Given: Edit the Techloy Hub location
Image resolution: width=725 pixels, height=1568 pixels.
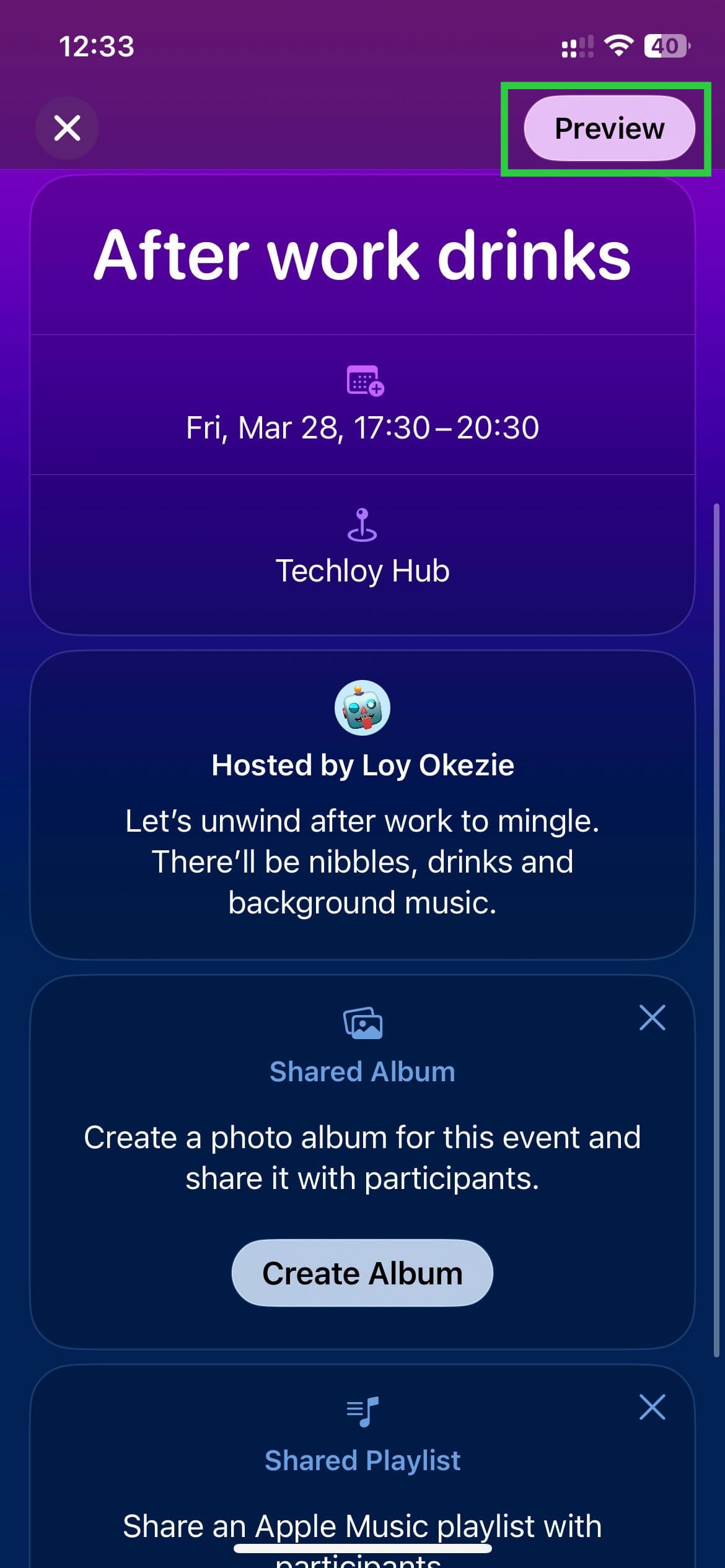Looking at the screenshot, I should [x=362, y=570].
